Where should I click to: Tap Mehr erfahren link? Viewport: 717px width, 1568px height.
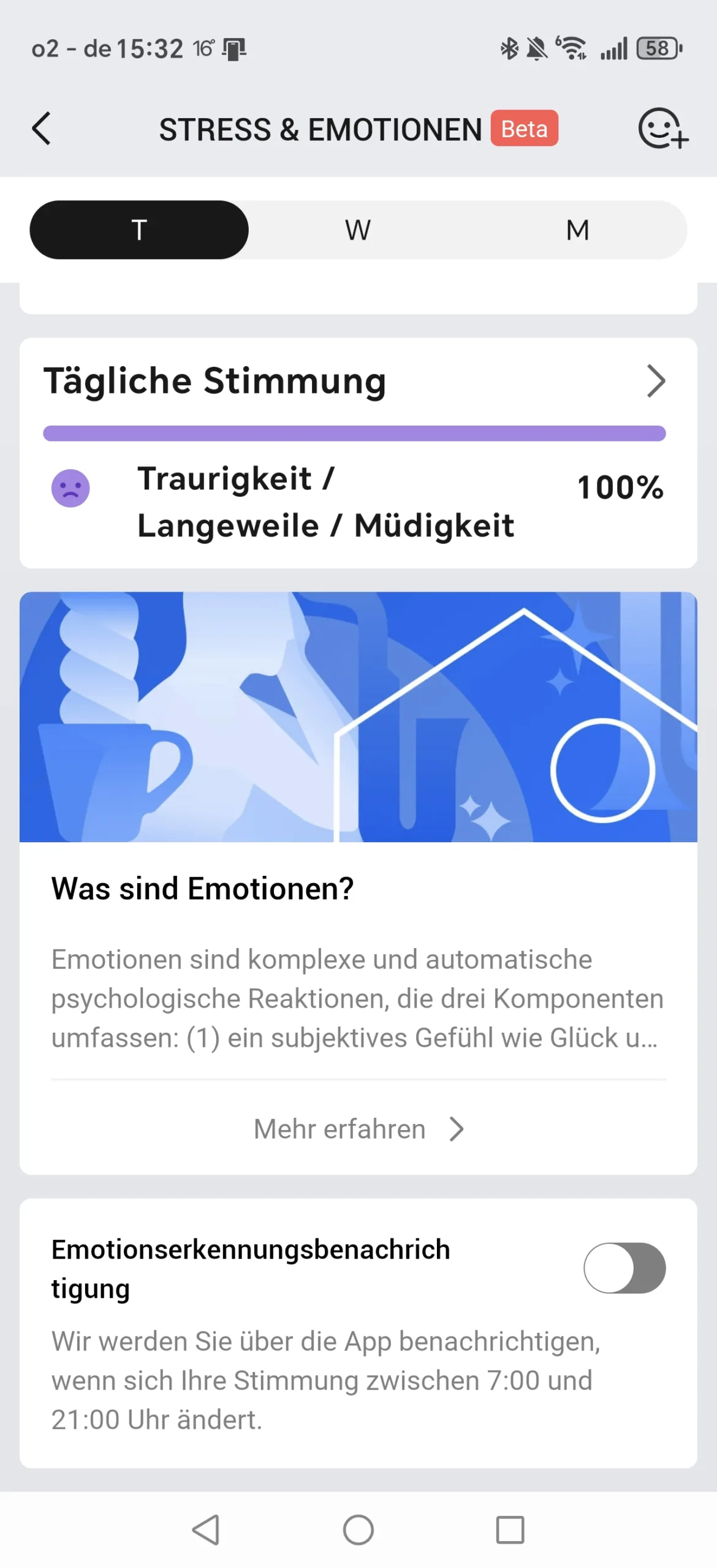pos(358,1128)
